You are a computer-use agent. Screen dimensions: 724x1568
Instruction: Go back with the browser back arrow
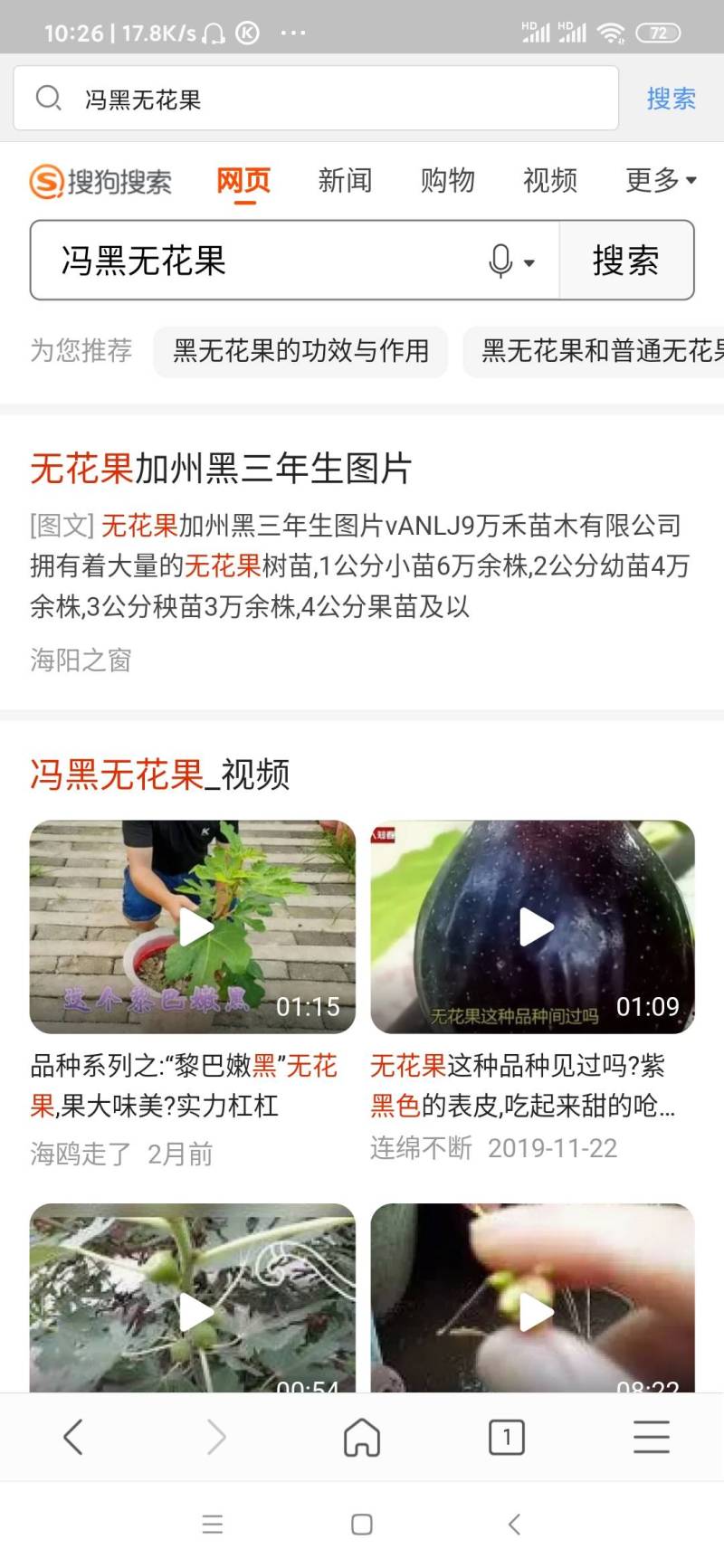(72, 1437)
